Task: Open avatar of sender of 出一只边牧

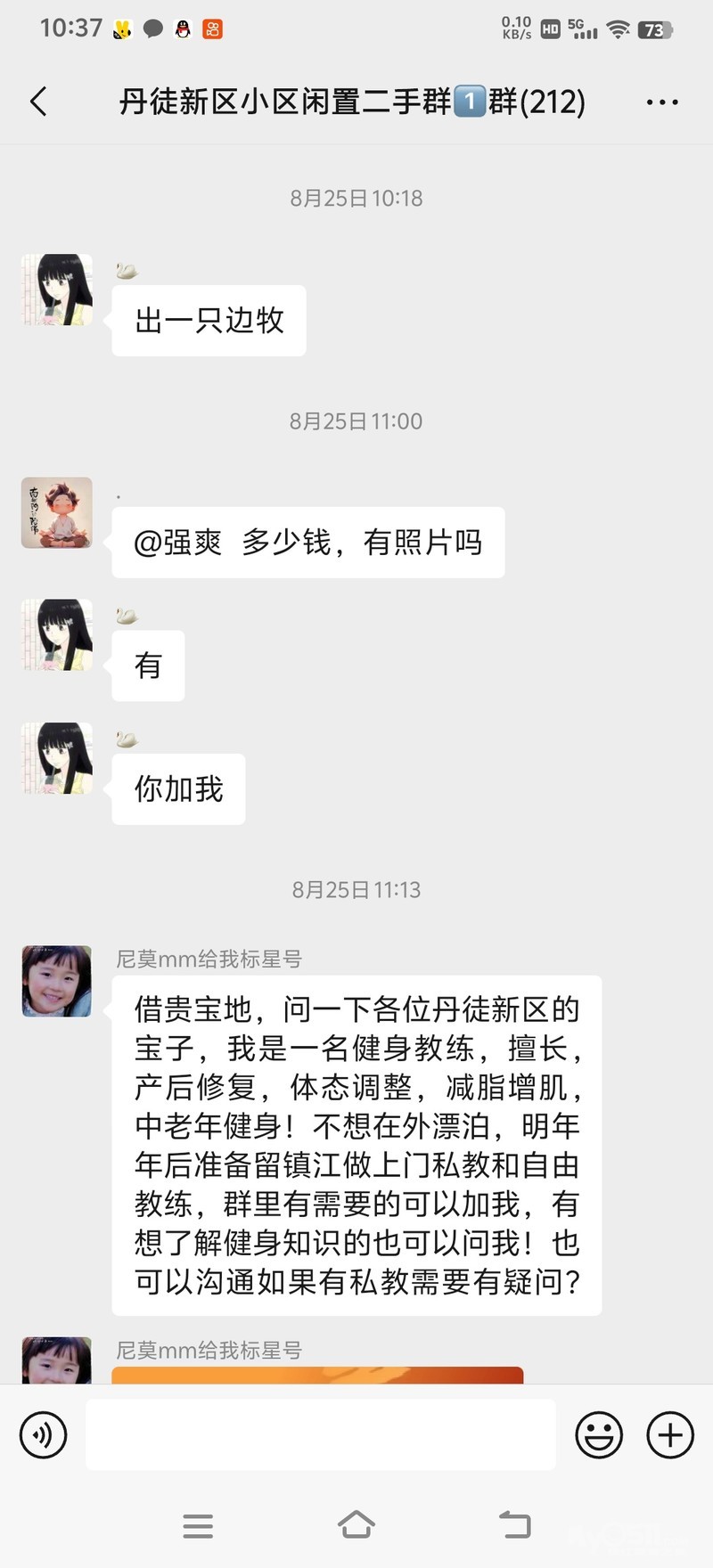Action: (x=57, y=290)
